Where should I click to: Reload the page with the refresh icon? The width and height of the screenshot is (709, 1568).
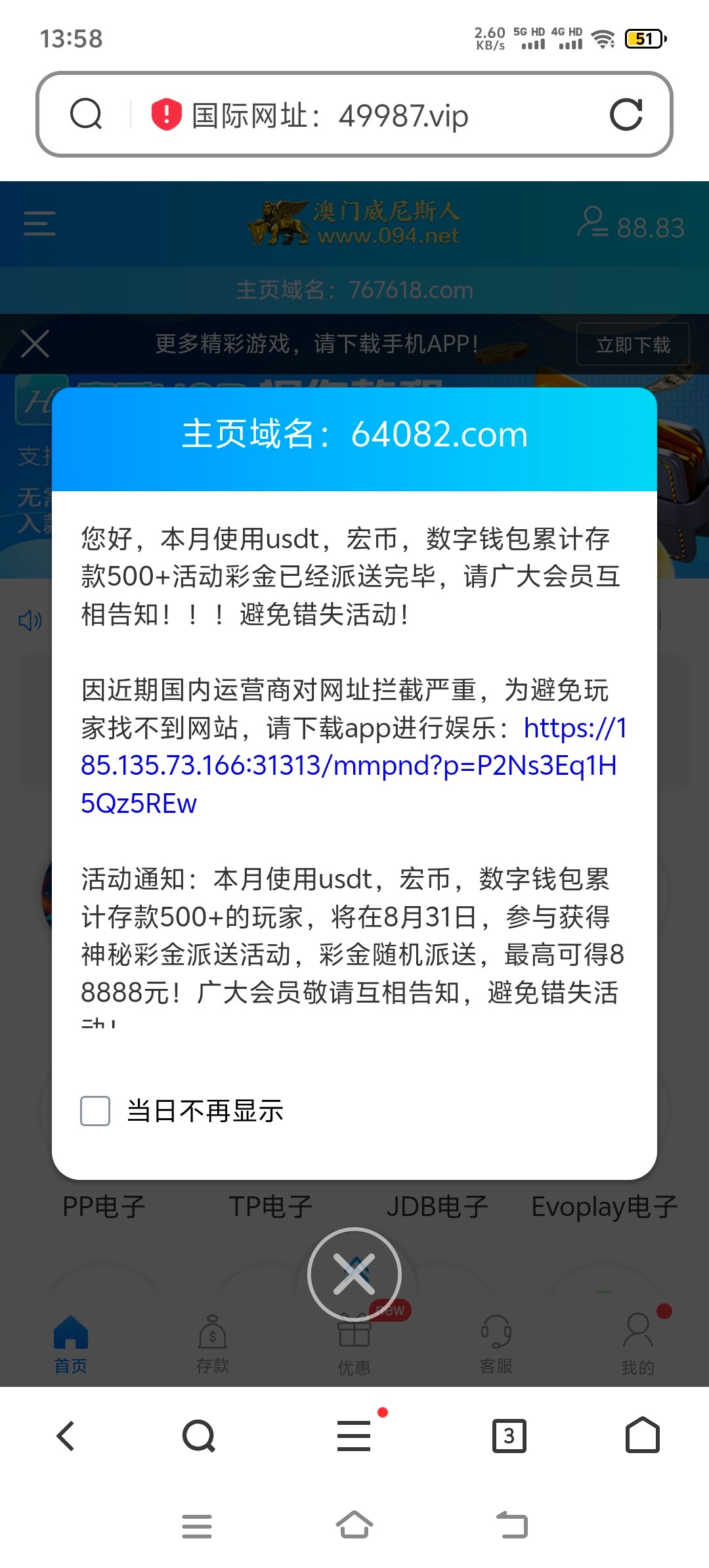coord(626,115)
